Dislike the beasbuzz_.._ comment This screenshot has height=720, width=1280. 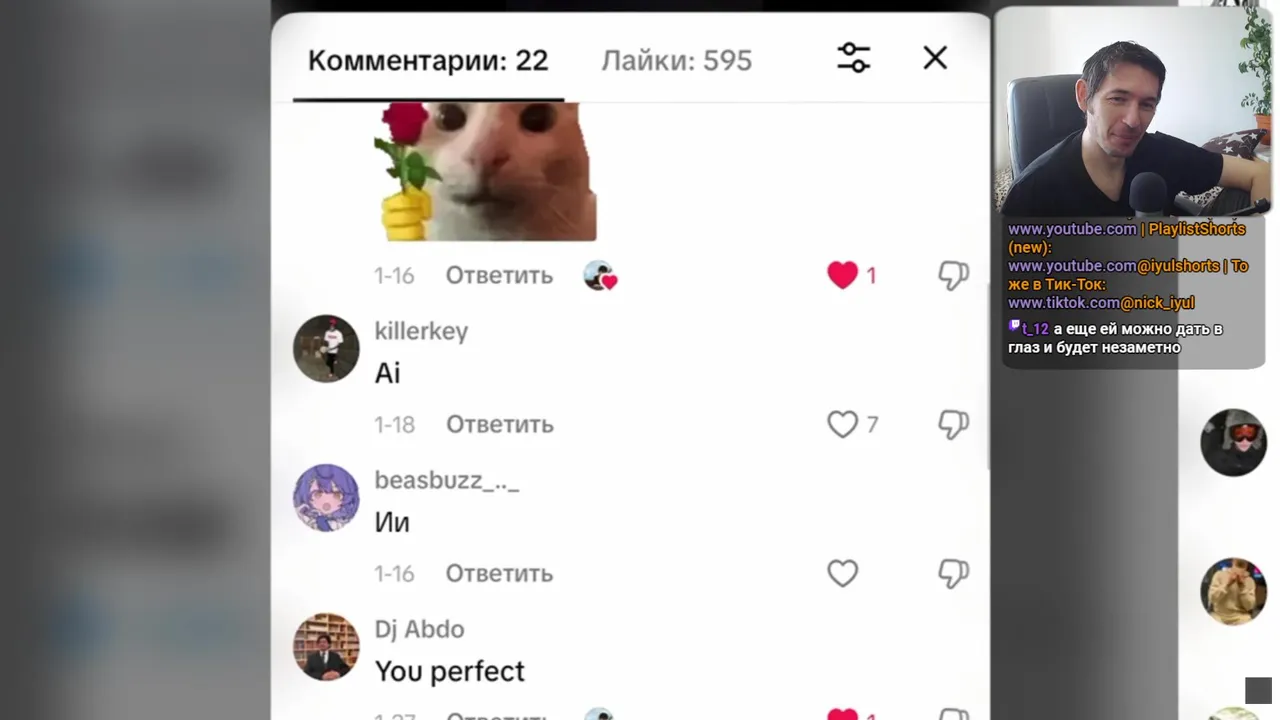click(x=953, y=573)
